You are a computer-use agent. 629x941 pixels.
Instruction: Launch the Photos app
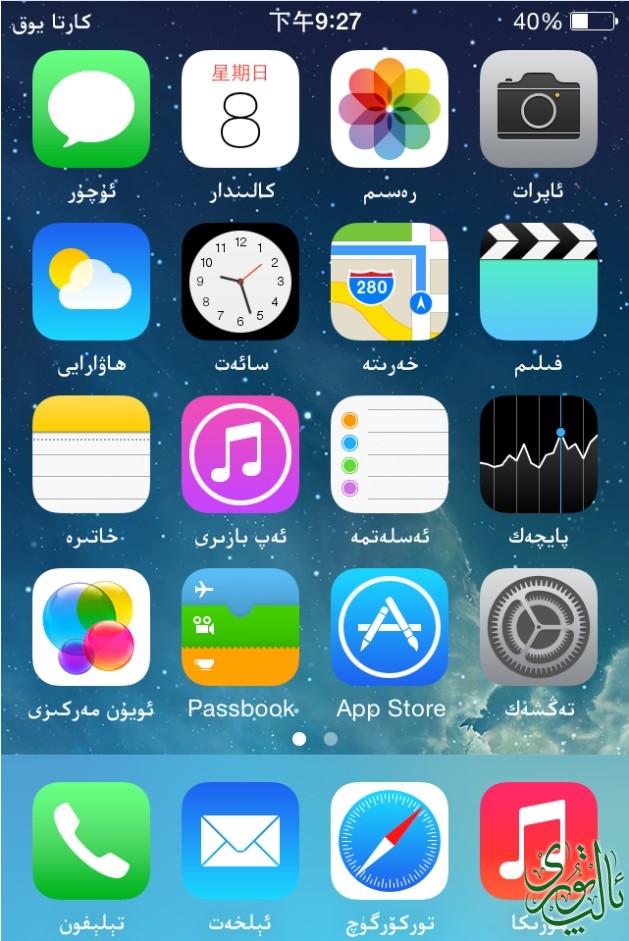(389, 109)
